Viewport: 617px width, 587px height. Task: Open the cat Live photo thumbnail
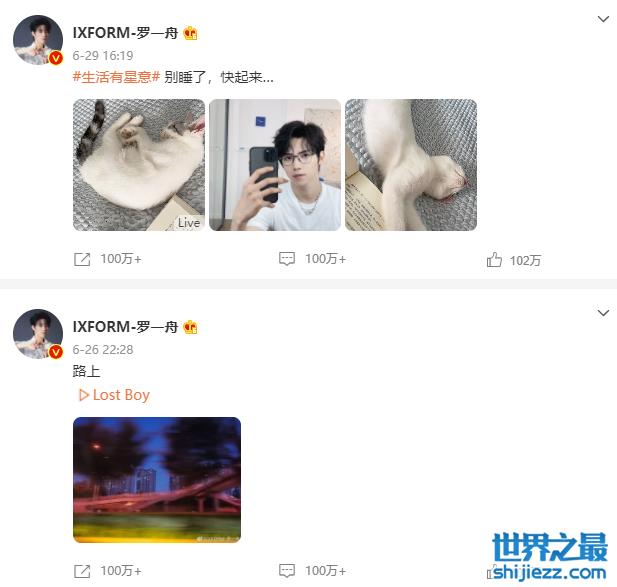click(x=139, y=165)
